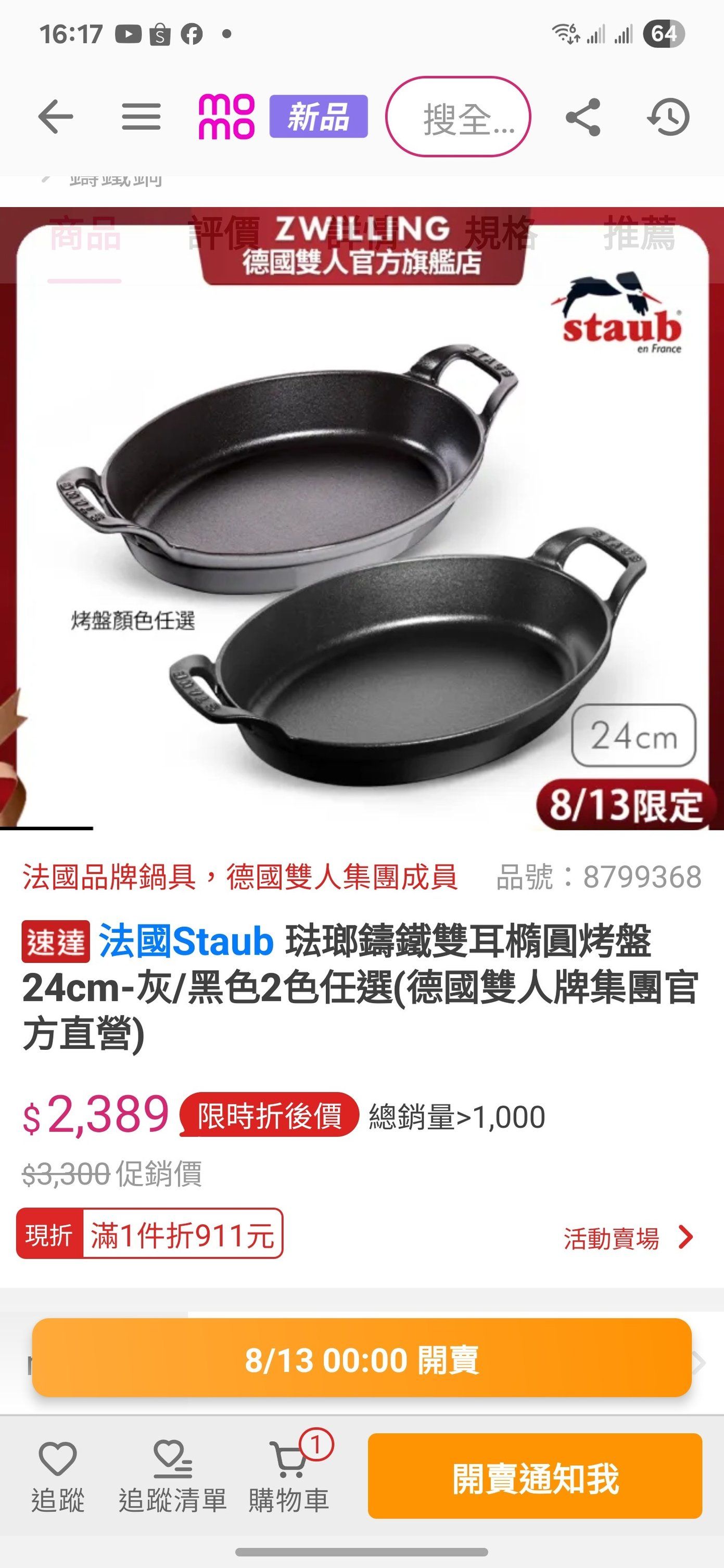Open the hamburger menu
The image size is (724, 1568).
pyautogui.click(x=141, y=116)
